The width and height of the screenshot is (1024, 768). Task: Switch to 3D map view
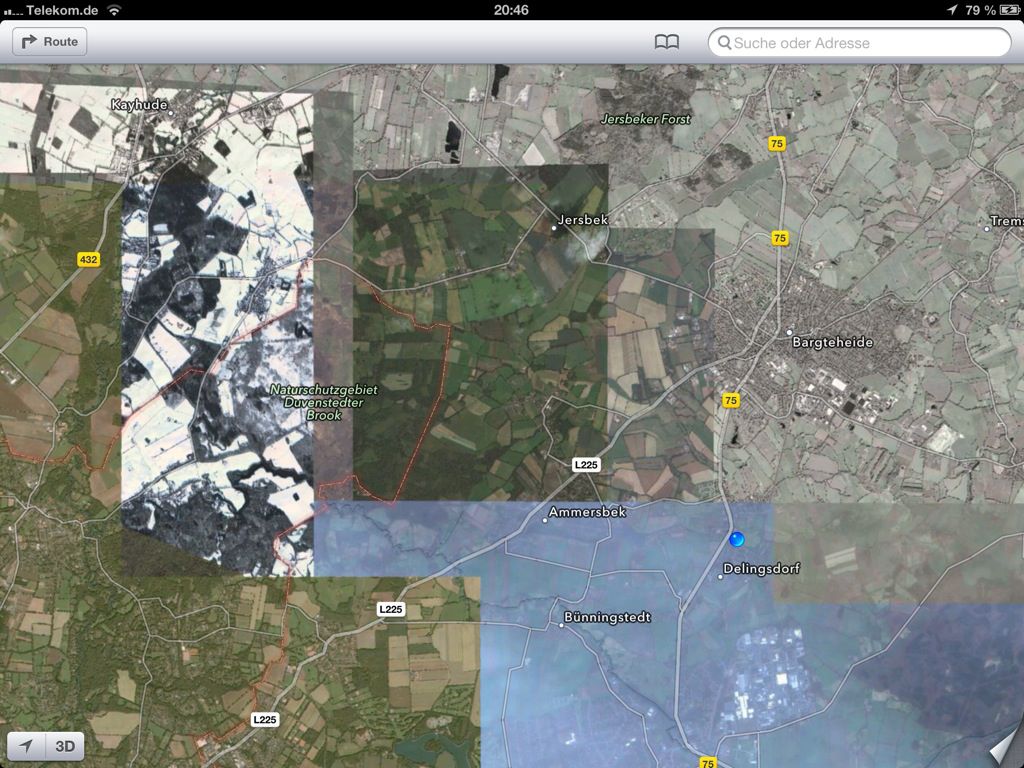65,746
